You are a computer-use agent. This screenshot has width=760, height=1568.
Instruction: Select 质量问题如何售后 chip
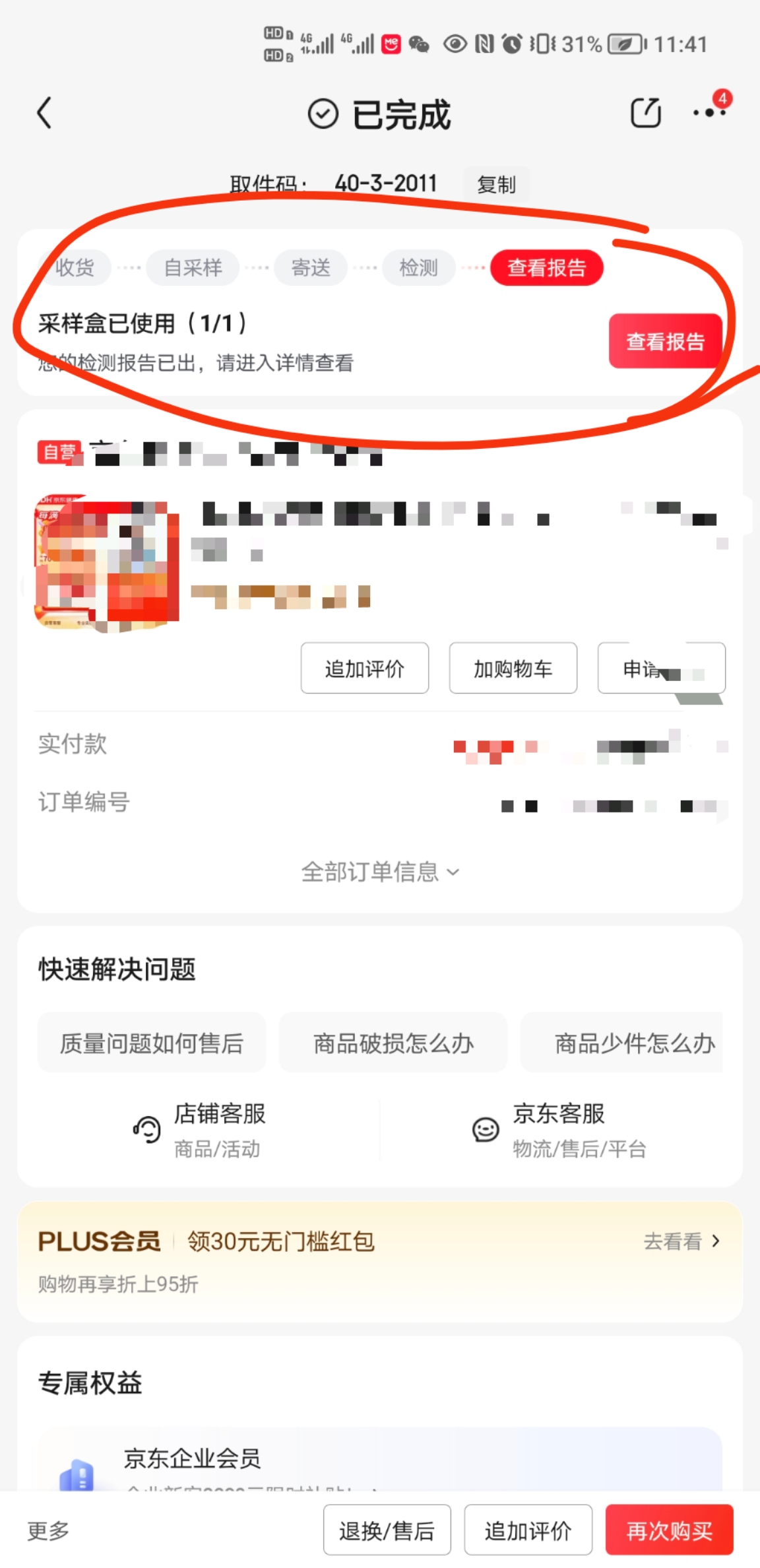point(152,1043)
